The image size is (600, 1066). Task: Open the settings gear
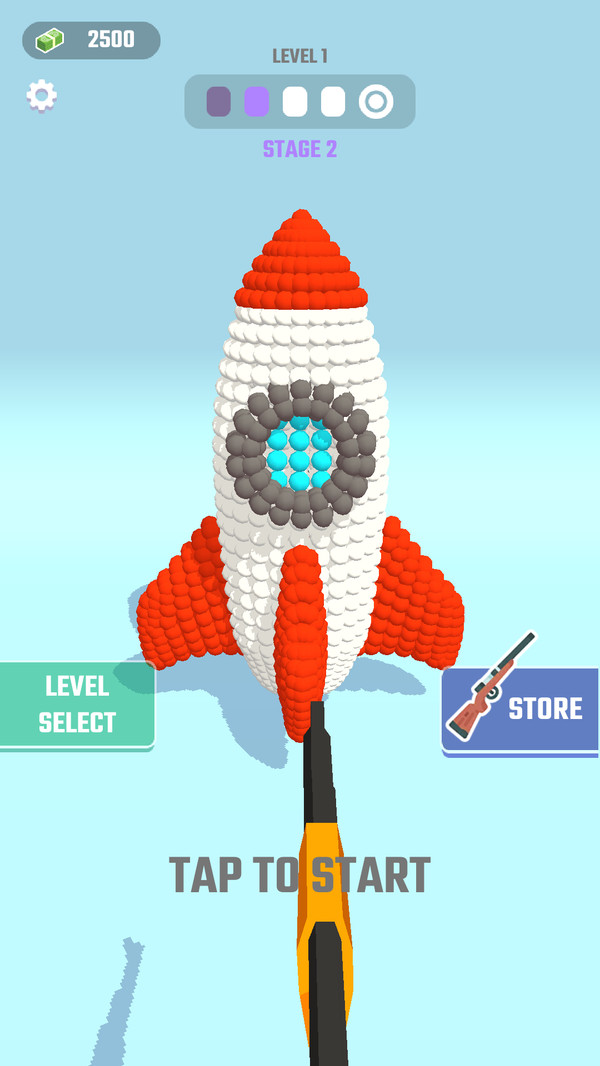(41, 96)
